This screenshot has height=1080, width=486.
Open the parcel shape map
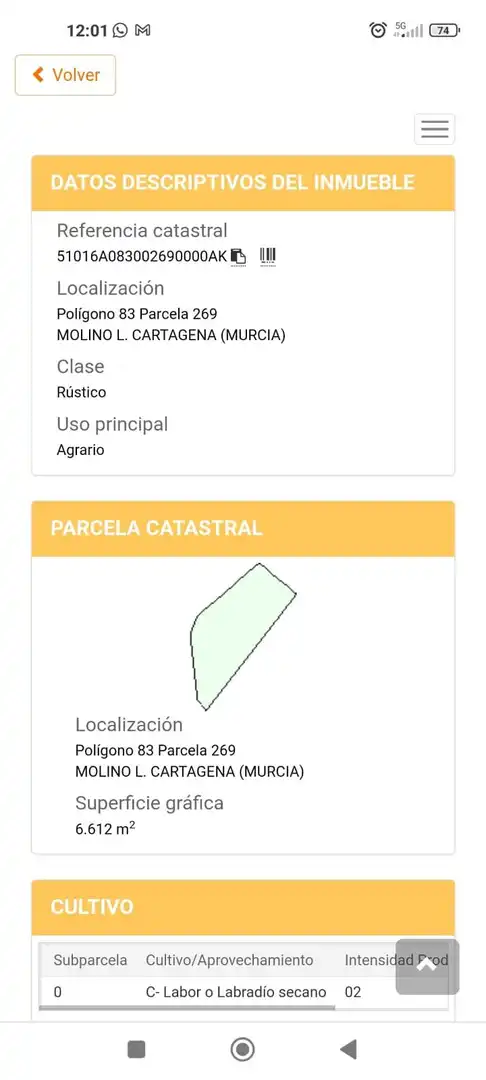243,636
